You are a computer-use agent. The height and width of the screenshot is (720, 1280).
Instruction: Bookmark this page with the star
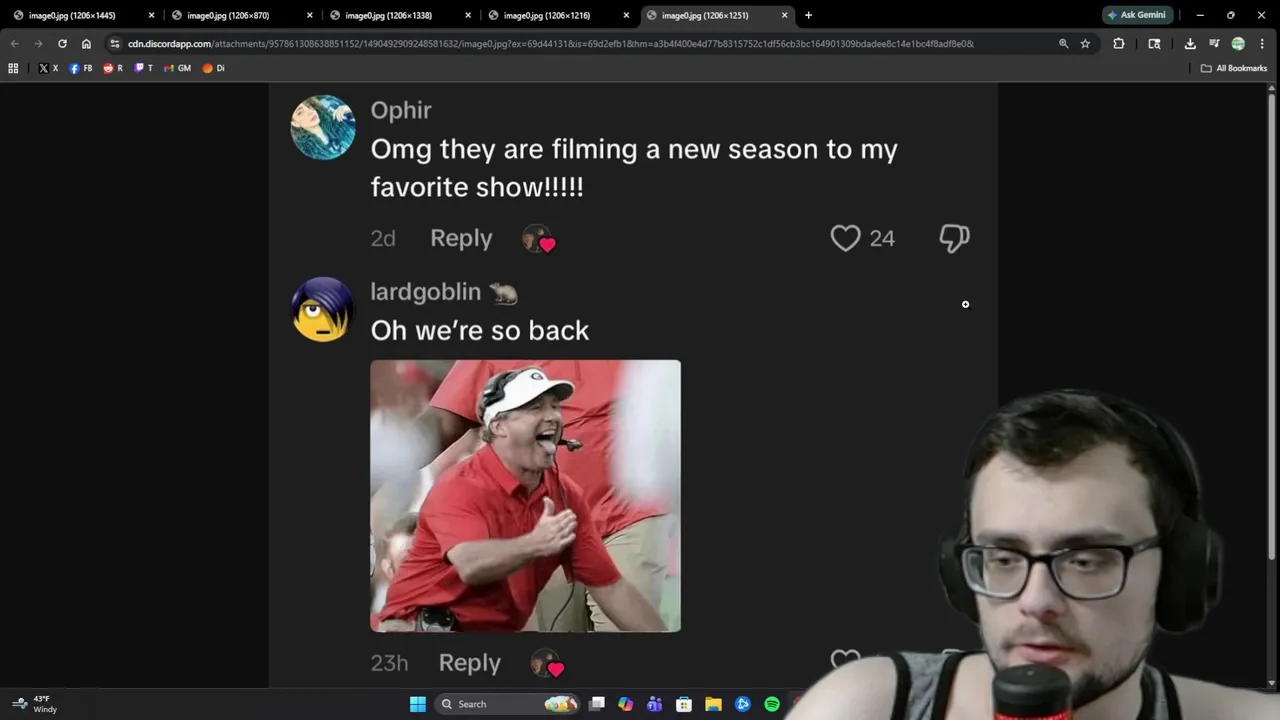coord(1085,44)
